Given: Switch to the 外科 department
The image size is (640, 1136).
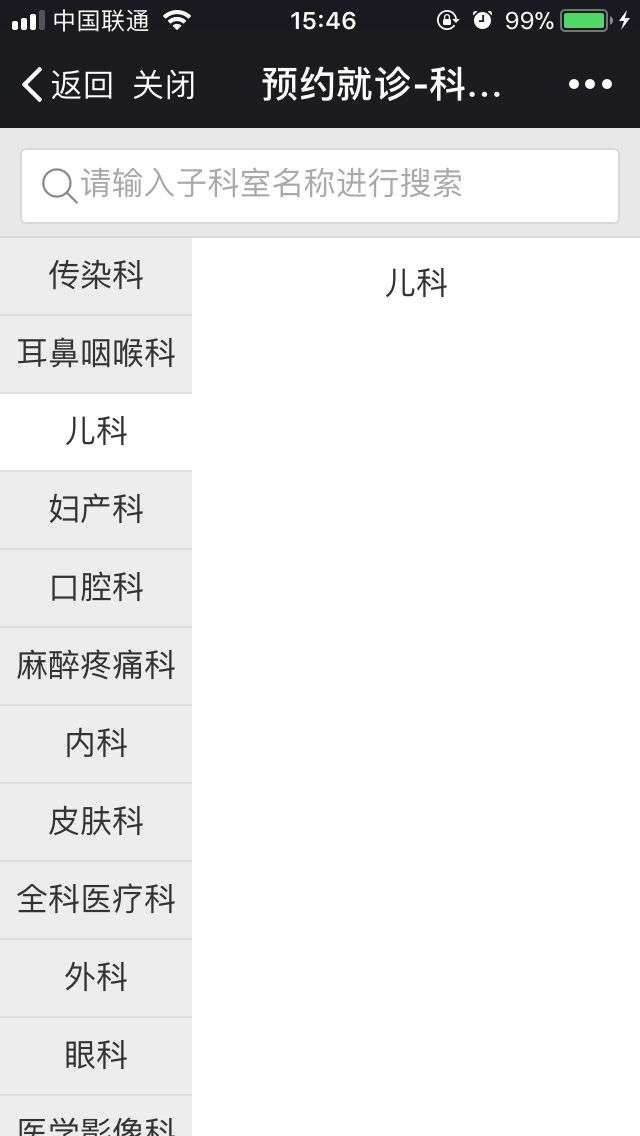Looking at the screenshot, I should [x=96, y=979].
